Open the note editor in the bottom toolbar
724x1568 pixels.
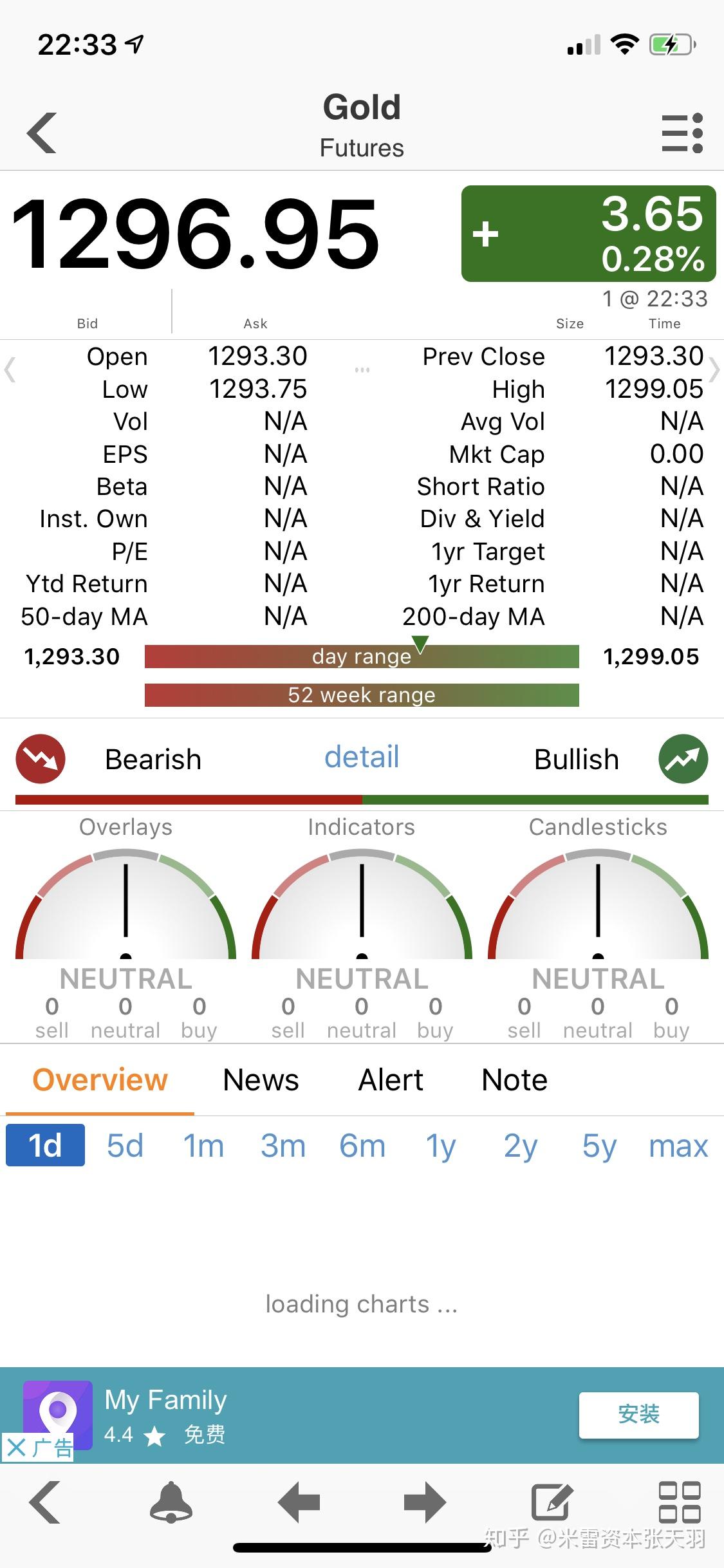(x=552, y=1502)
